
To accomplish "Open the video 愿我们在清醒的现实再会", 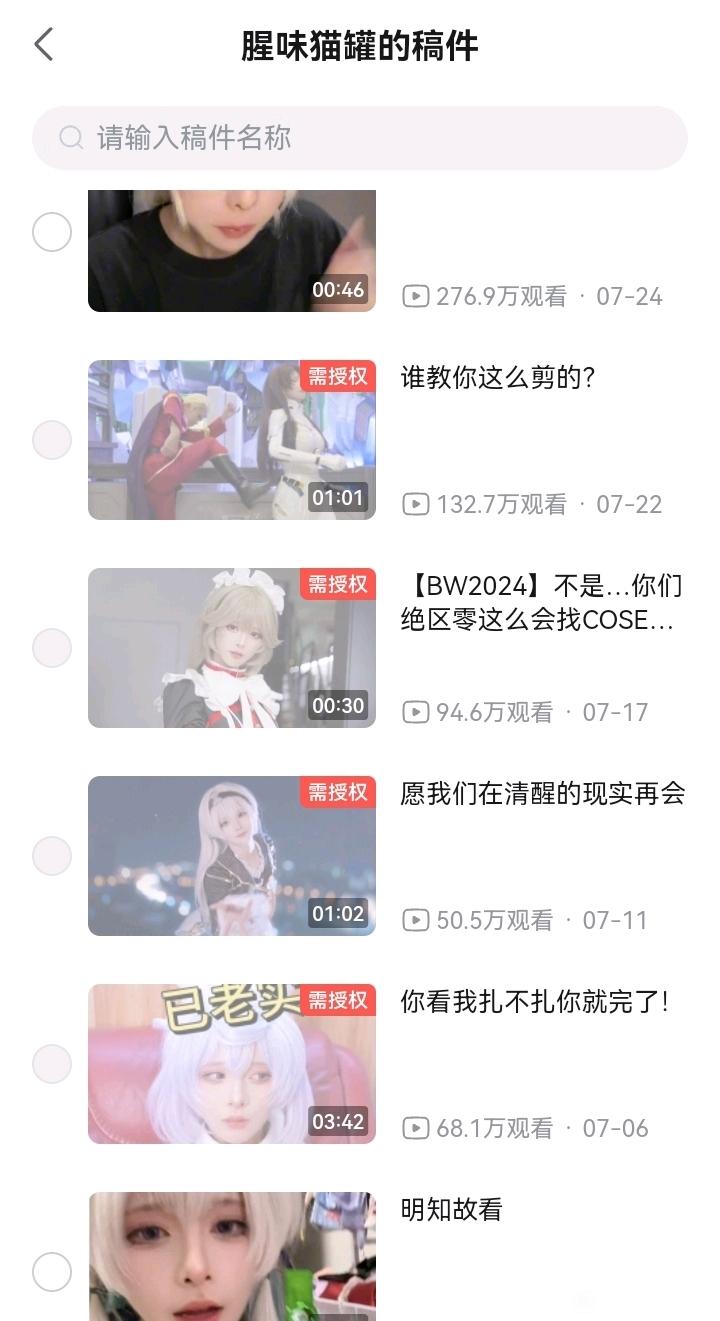I will [x=542, y=794].
